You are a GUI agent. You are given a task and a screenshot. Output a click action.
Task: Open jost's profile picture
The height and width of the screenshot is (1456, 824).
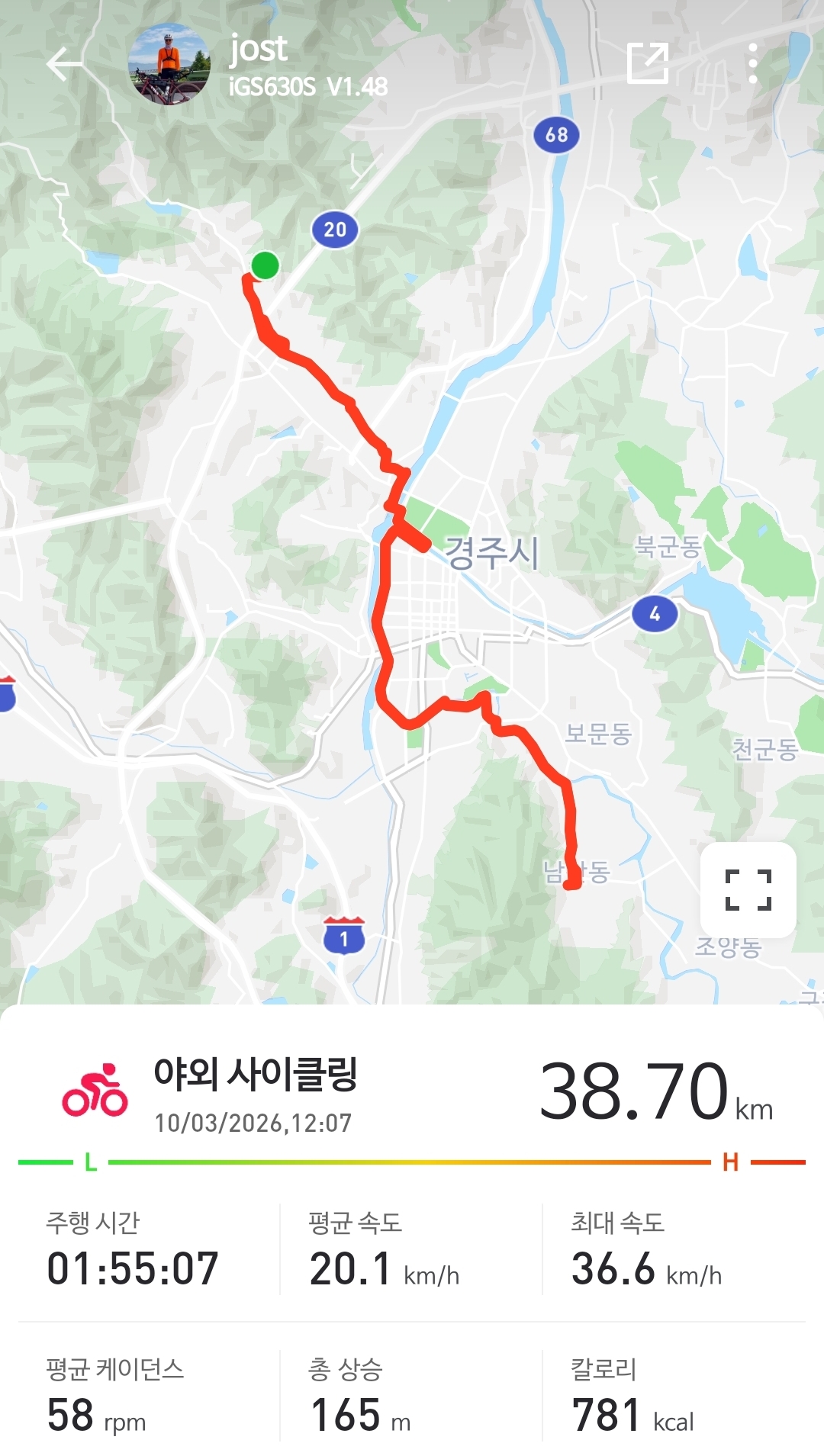click(x=169, y=64)
